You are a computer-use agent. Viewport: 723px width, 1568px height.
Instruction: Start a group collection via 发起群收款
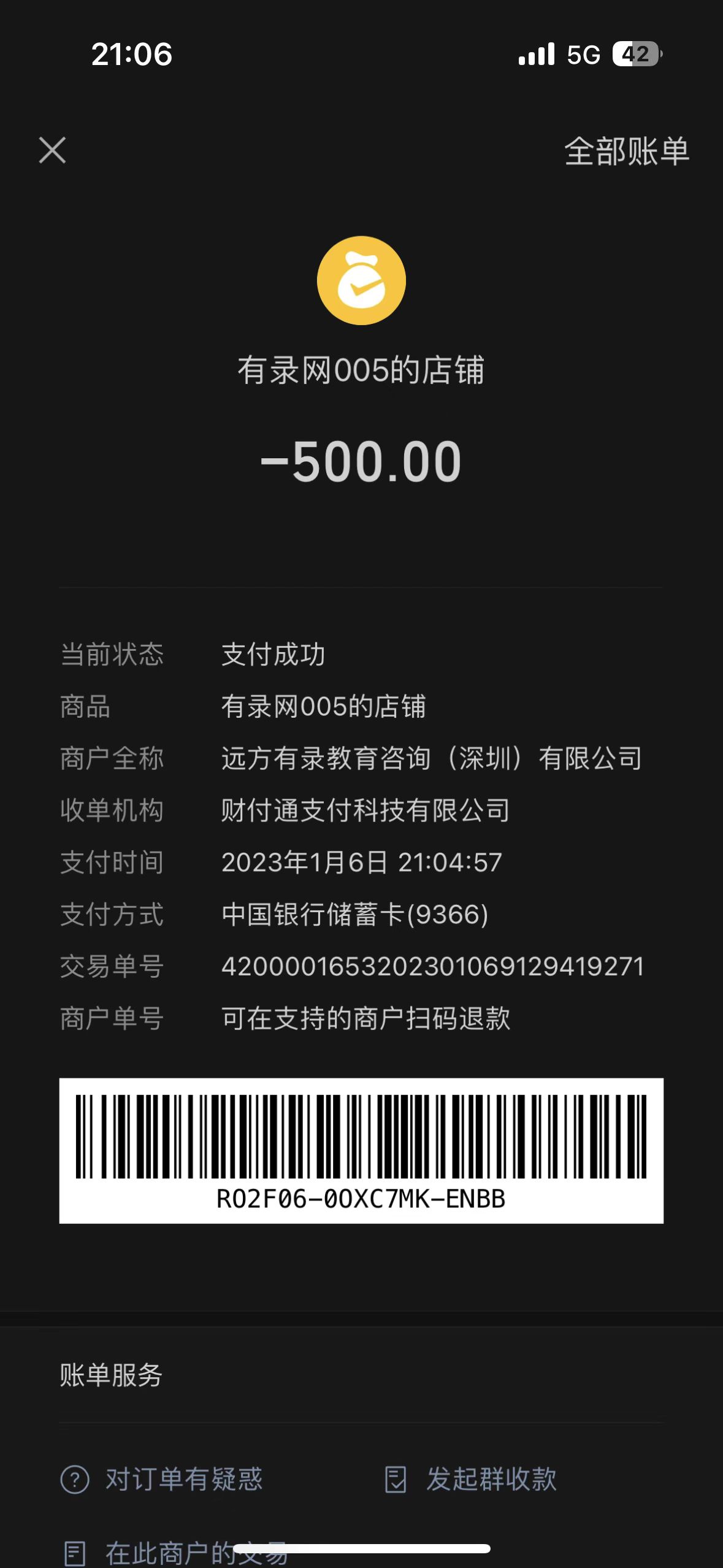click(471, 1479)
